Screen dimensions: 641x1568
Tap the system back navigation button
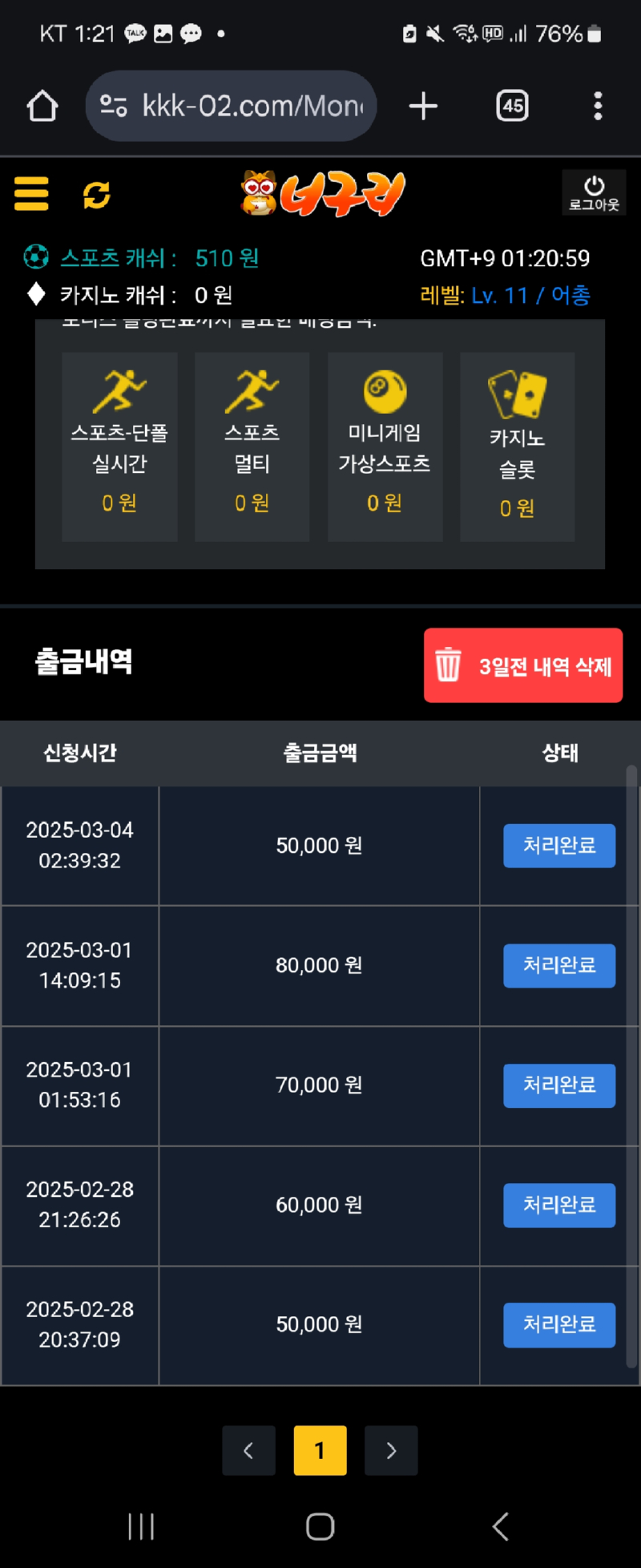point(500,1526)
